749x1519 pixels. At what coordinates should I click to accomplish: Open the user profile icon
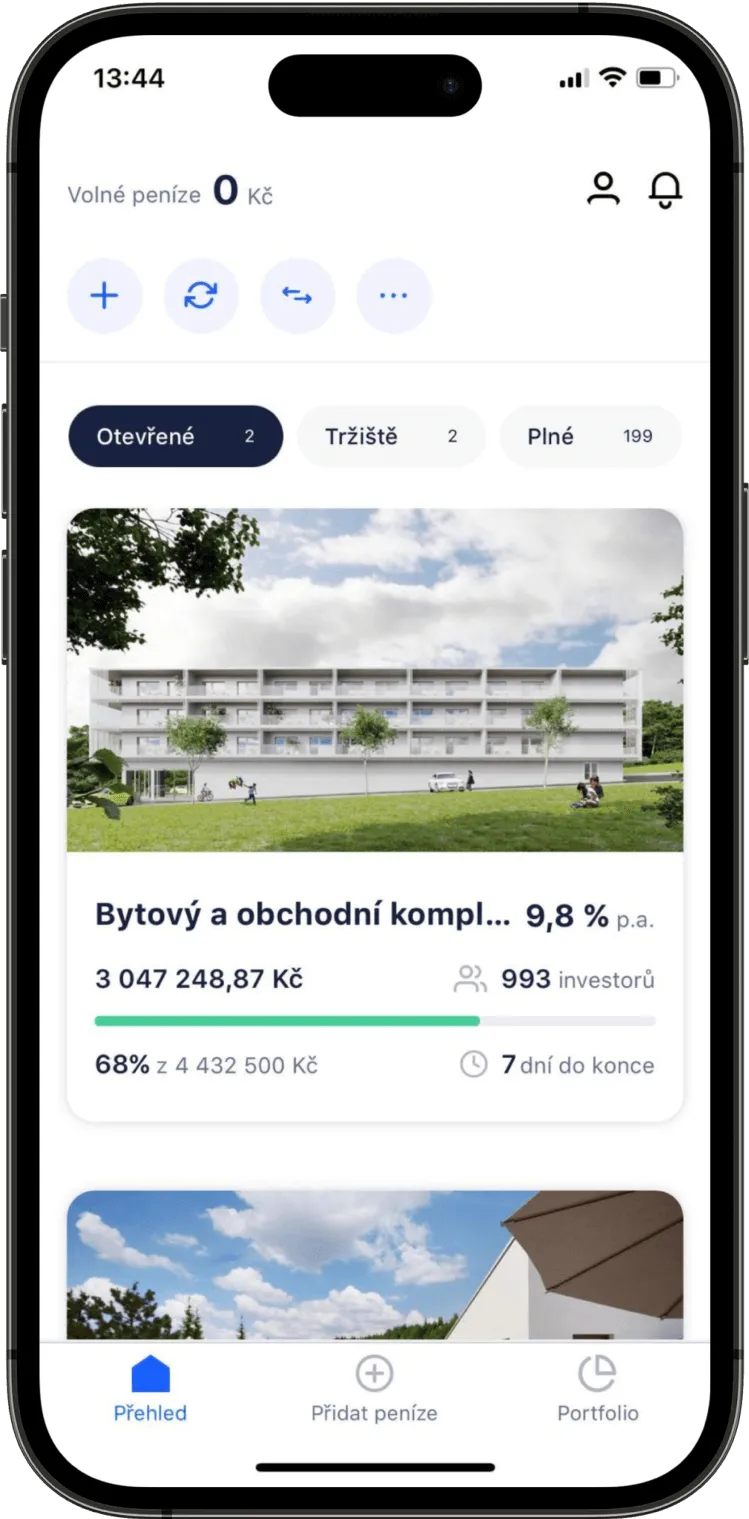point(603,189)
